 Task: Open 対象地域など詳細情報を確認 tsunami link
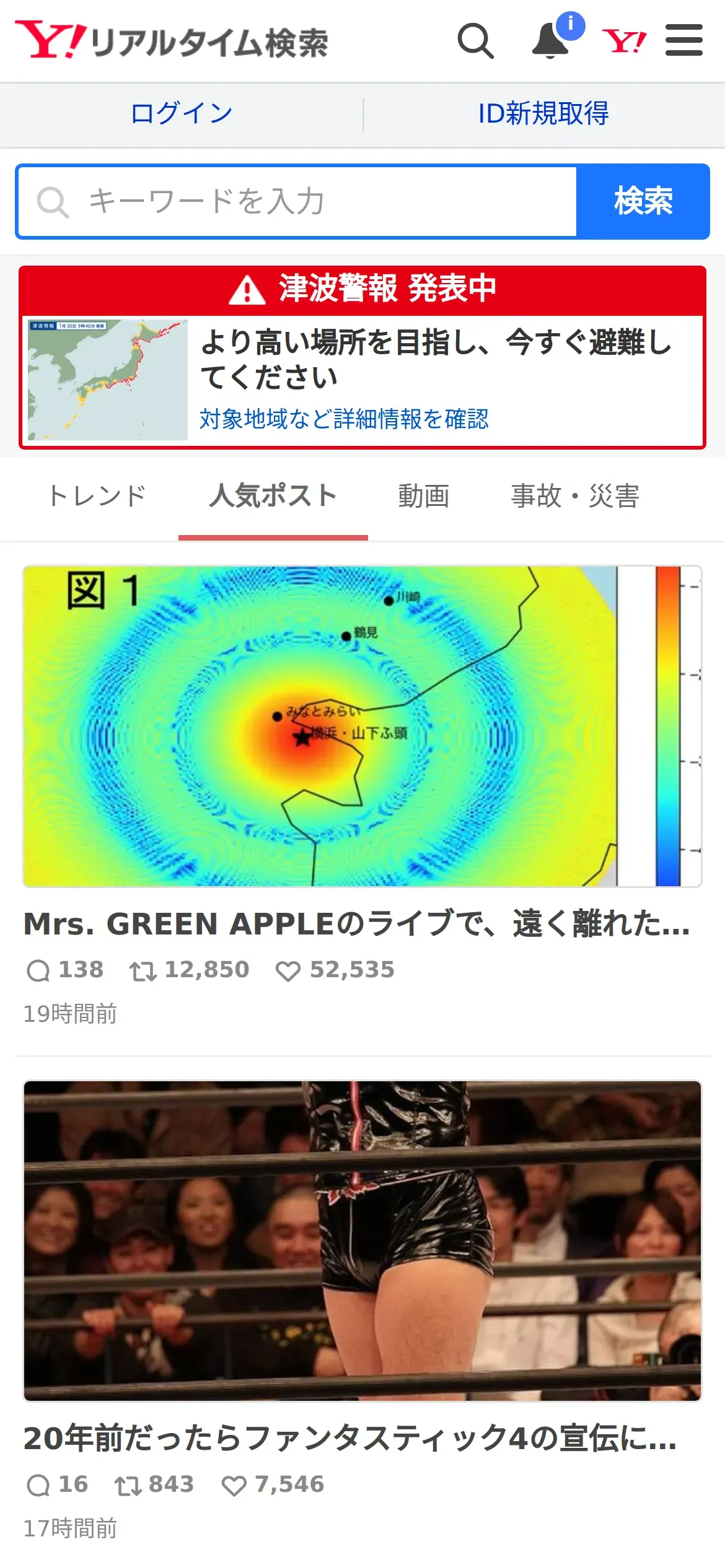click(x=344, y=419)
